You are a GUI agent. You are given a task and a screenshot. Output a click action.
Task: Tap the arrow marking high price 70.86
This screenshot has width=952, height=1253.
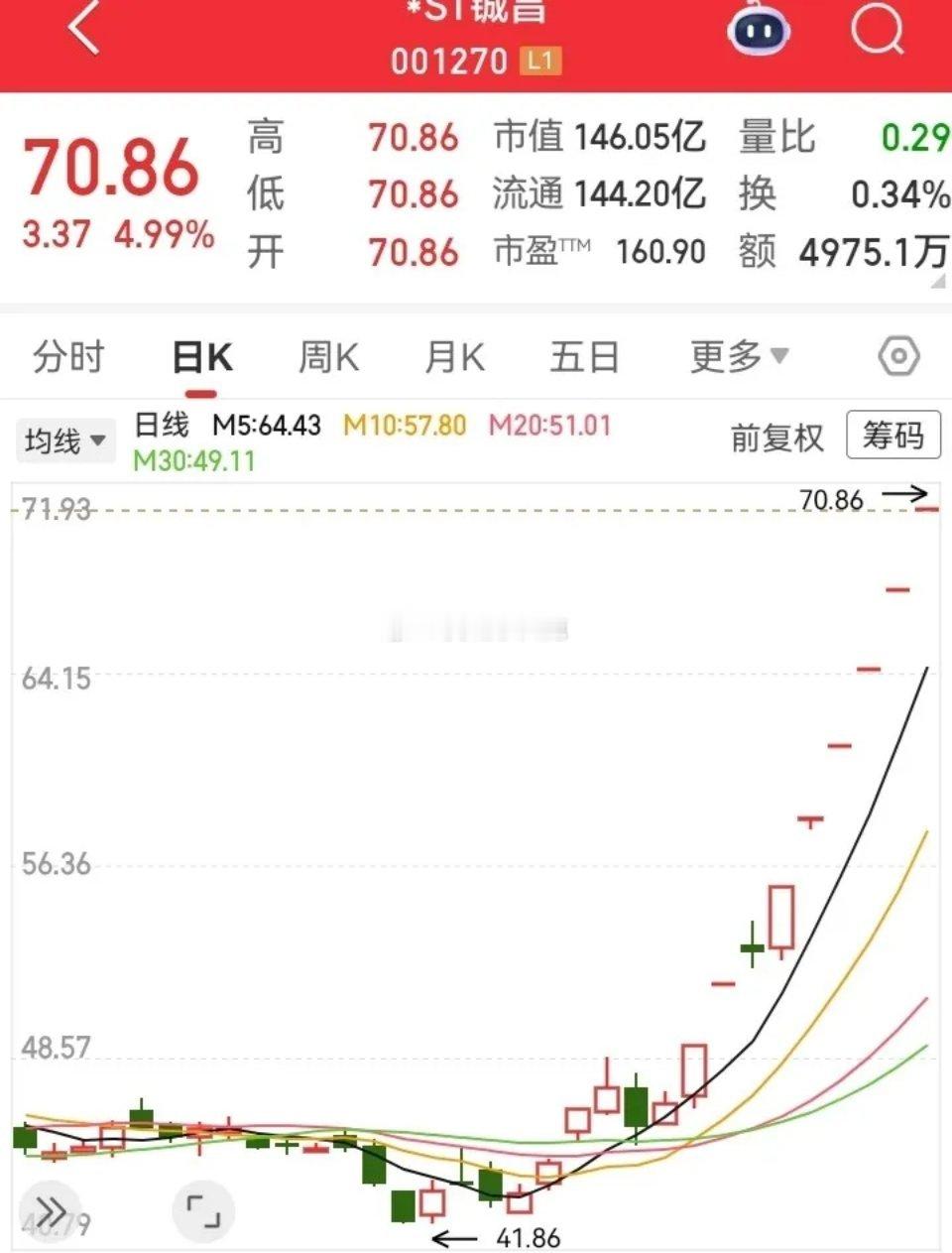point(907,492)
